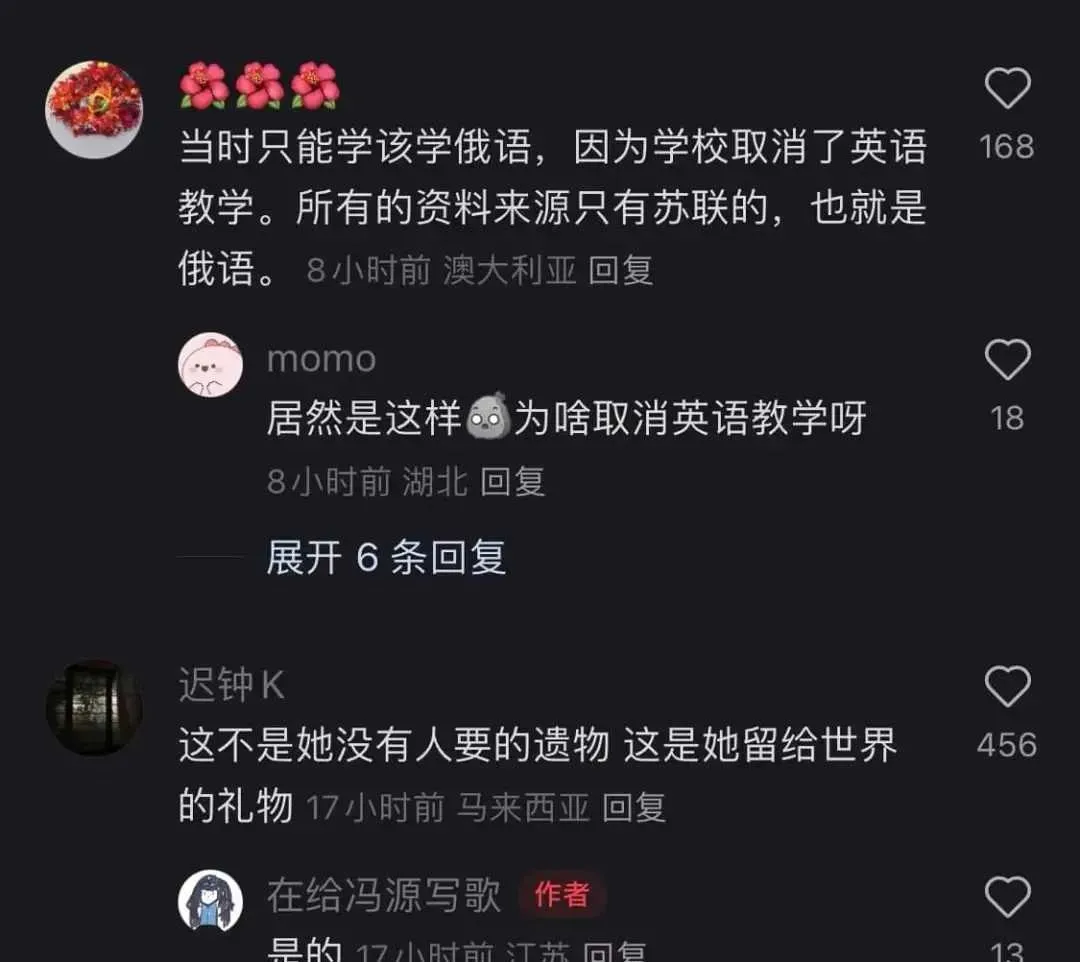Screen dimensions: 1080x962
Task: Like the comment about learning Russian
Action: (1007, 88)
